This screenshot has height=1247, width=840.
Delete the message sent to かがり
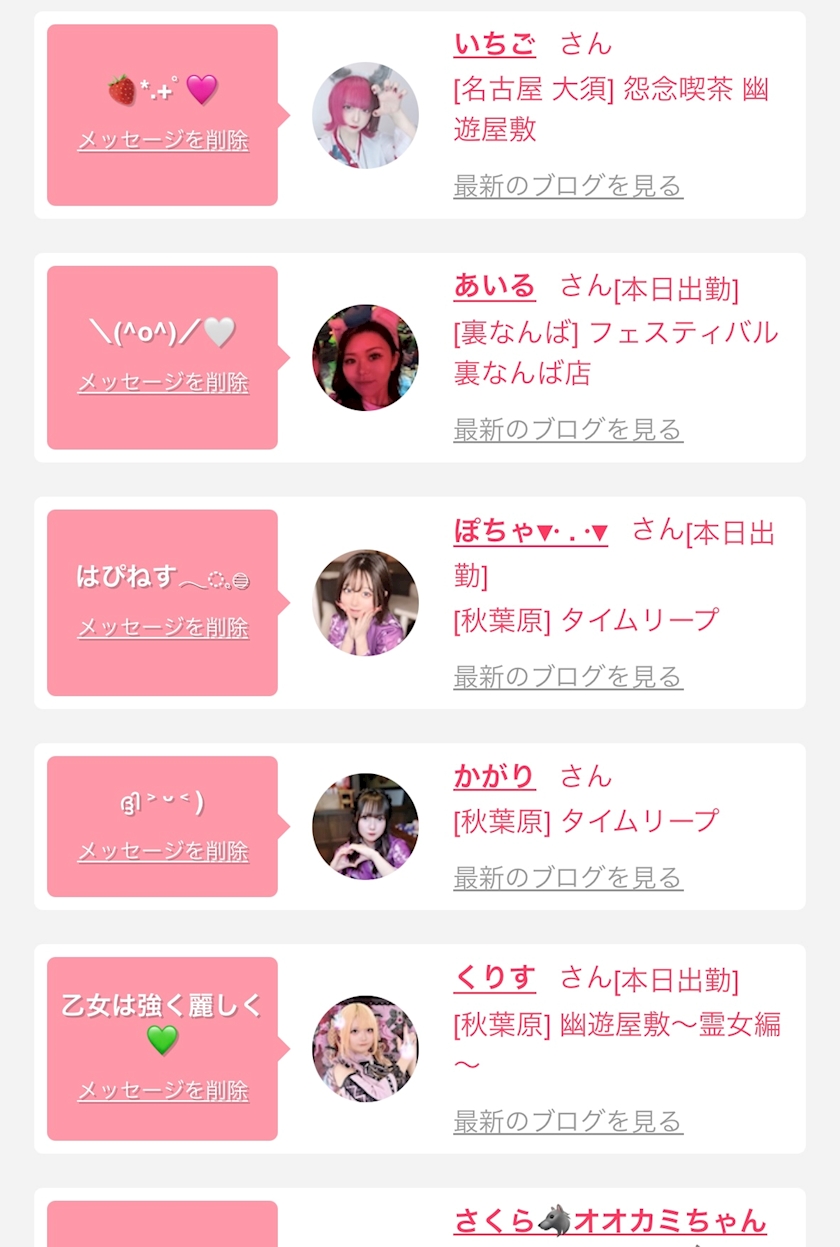click(x=163, y=851)
